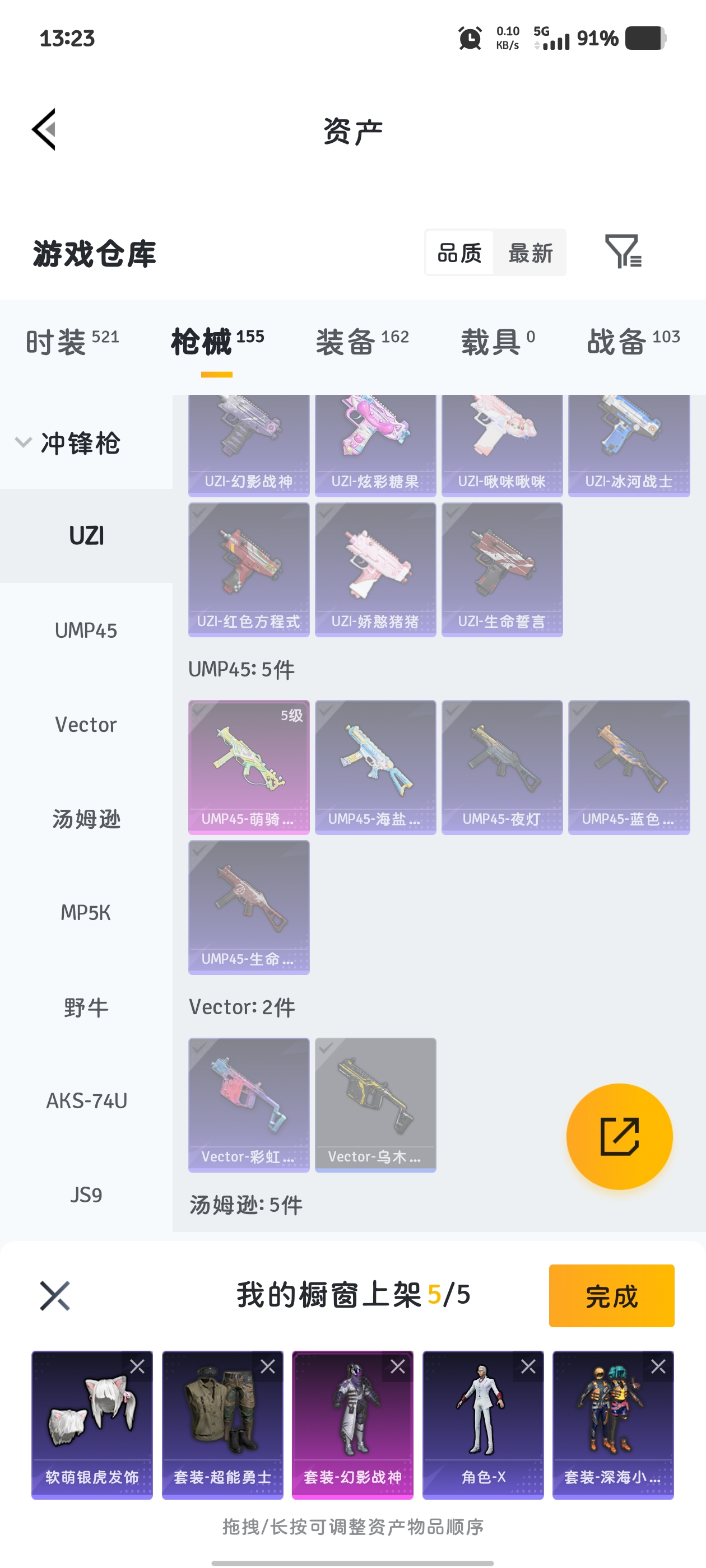Sort the warehouse by 最新
The height and width of the screenshot is (1568, 706).
(530, 253)
